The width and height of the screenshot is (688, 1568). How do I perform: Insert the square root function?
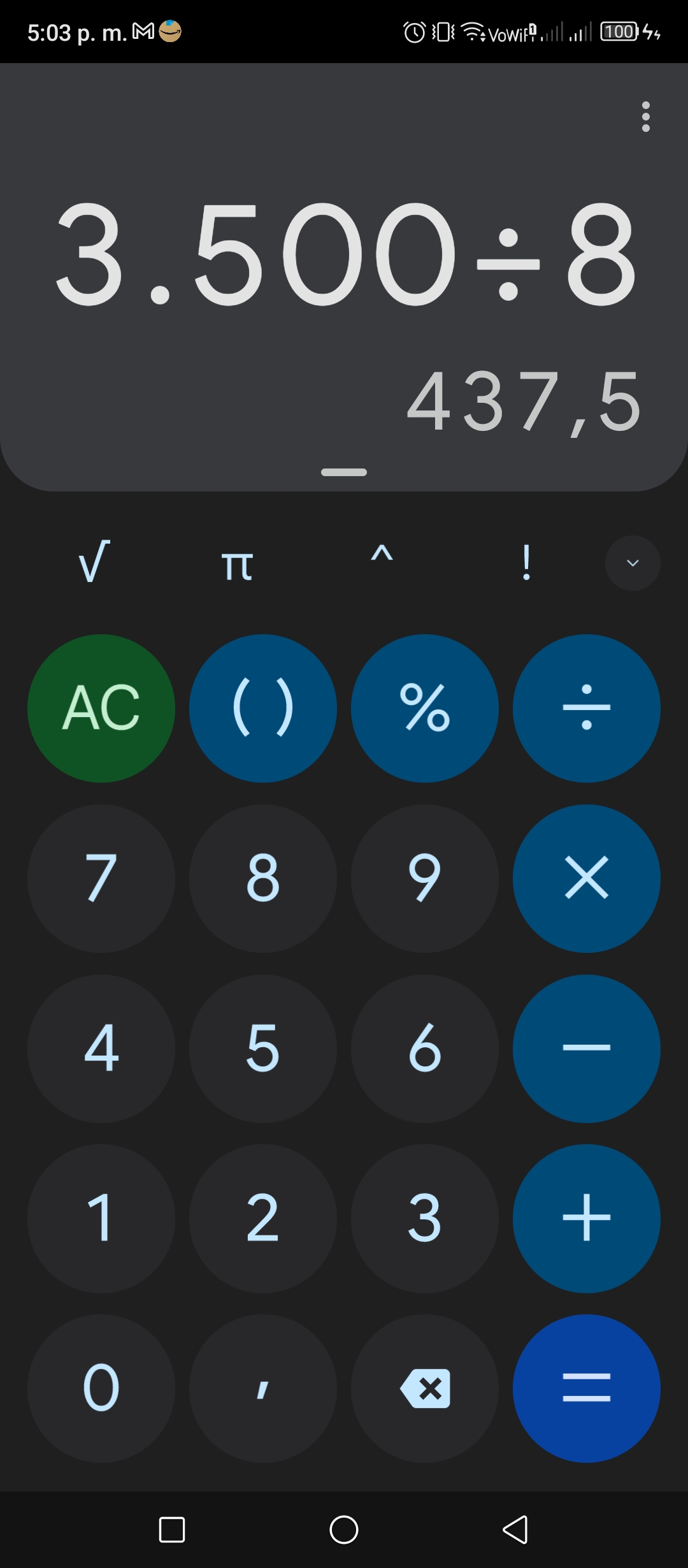(94, 562)
